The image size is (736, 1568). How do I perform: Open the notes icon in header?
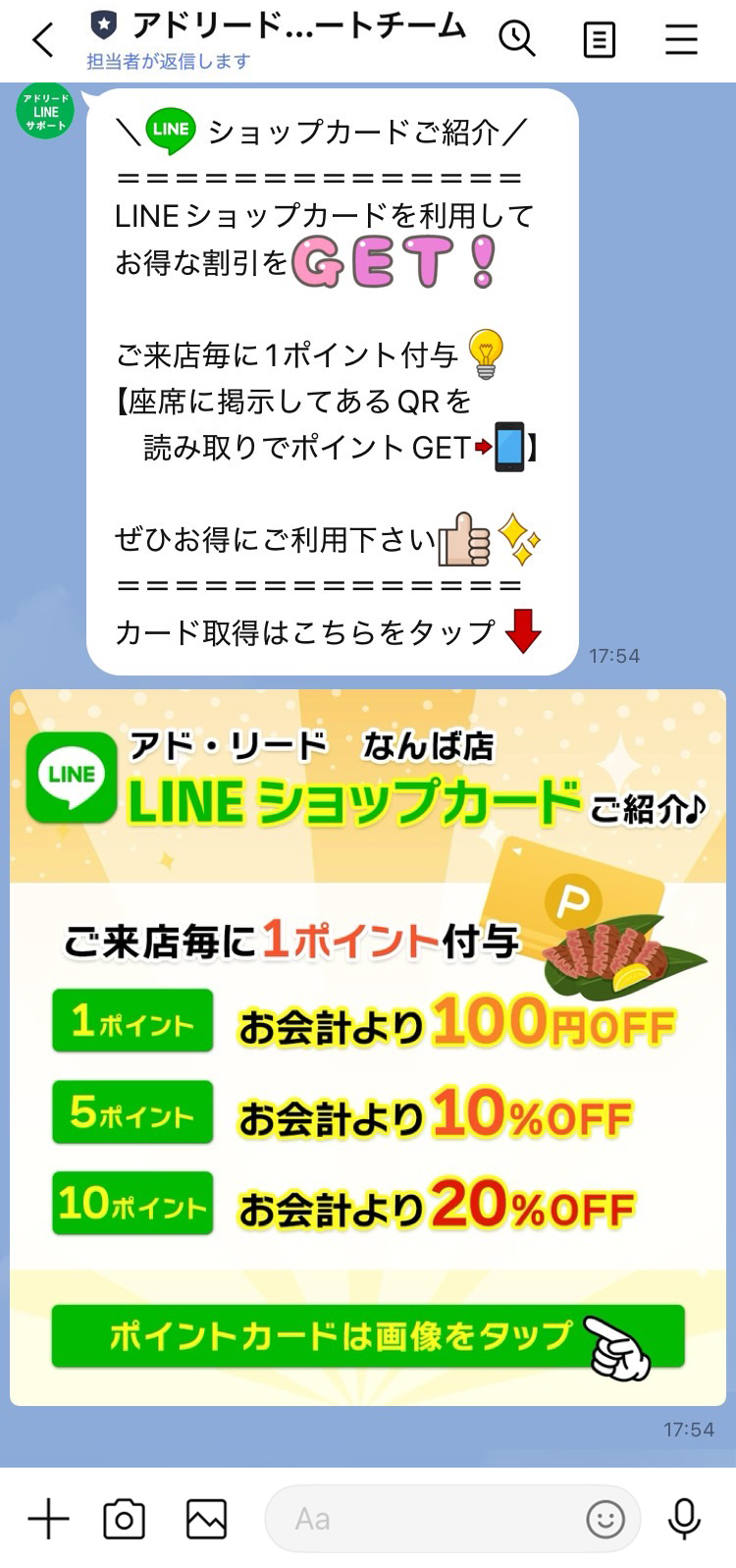(599, 40)
